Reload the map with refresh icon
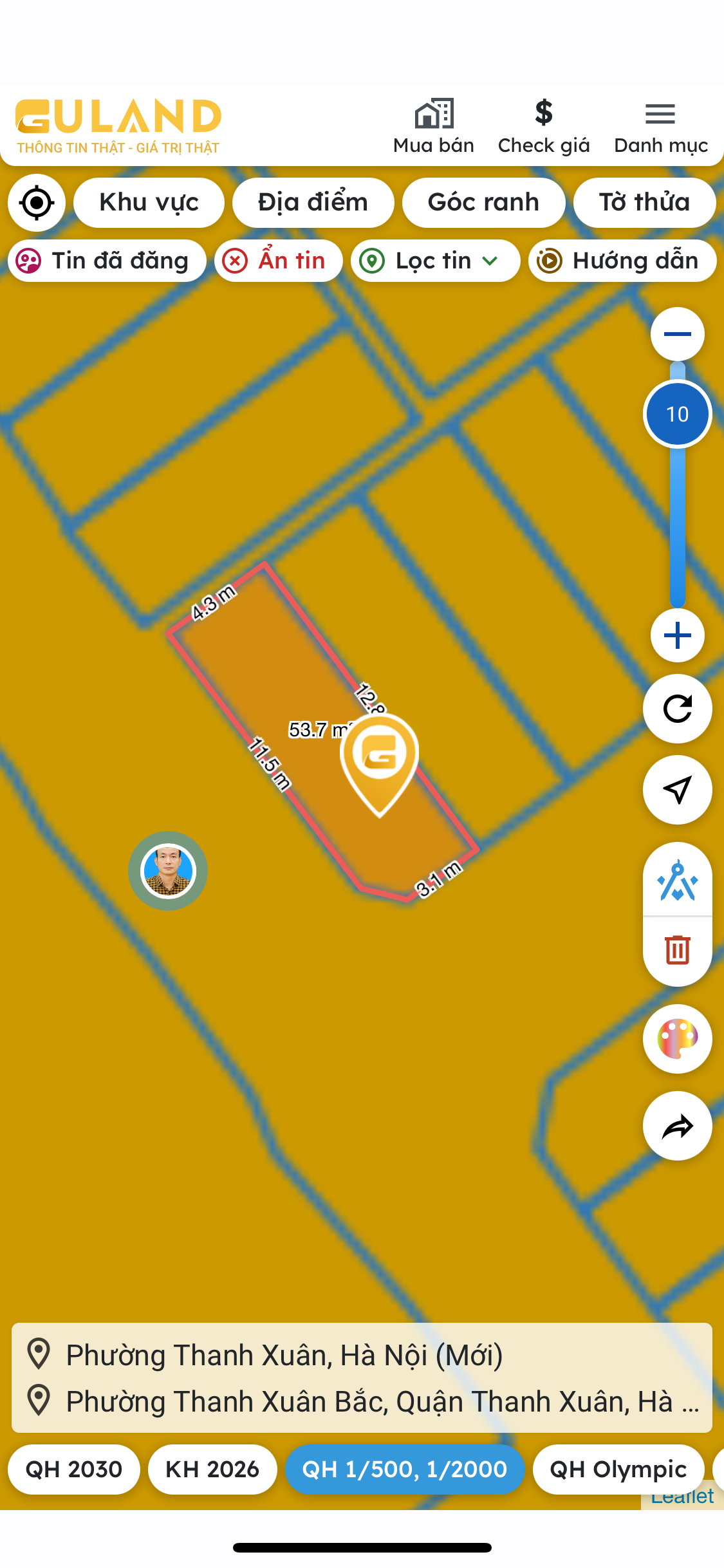Image resolution: width=724 pixels, height=1568 pixels. (677, 709)
